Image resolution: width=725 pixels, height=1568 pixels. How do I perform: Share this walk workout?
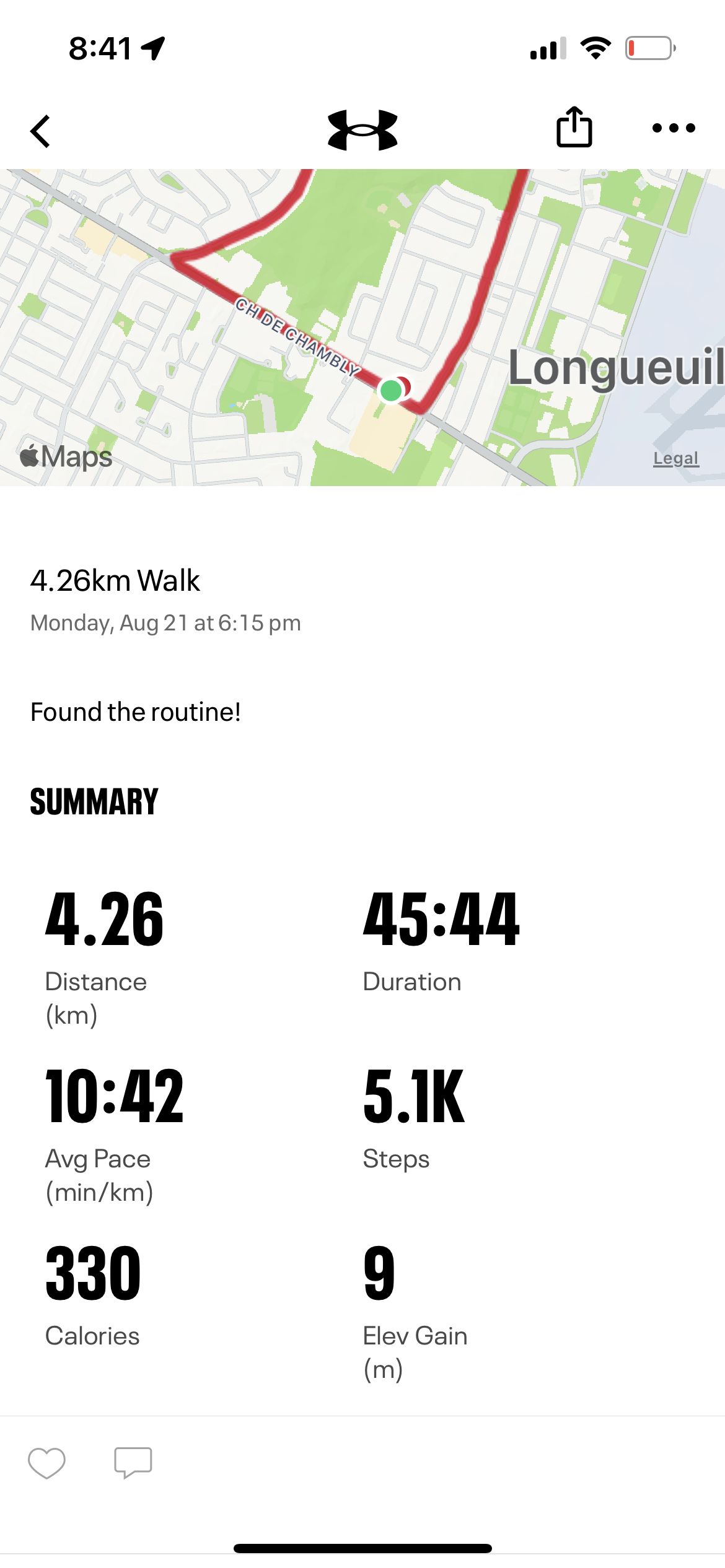coord(574,128)
